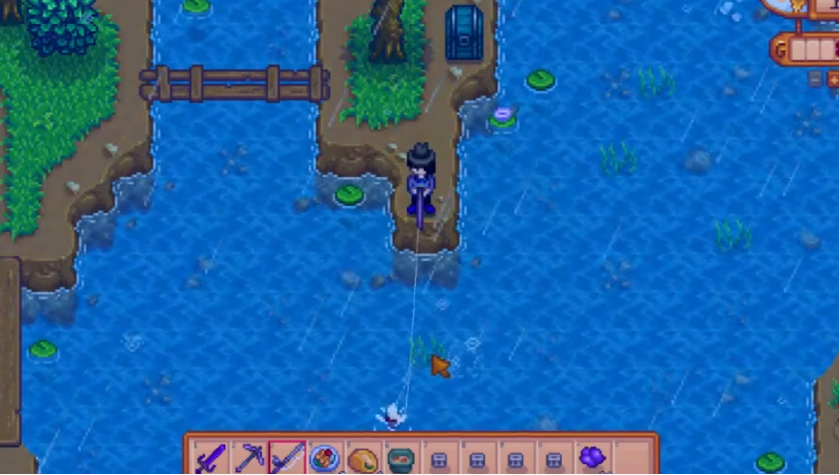Pick the yellow folded food item in the toolbar
Viewport: 839px width, 475px height.
(x=363, y=459)
